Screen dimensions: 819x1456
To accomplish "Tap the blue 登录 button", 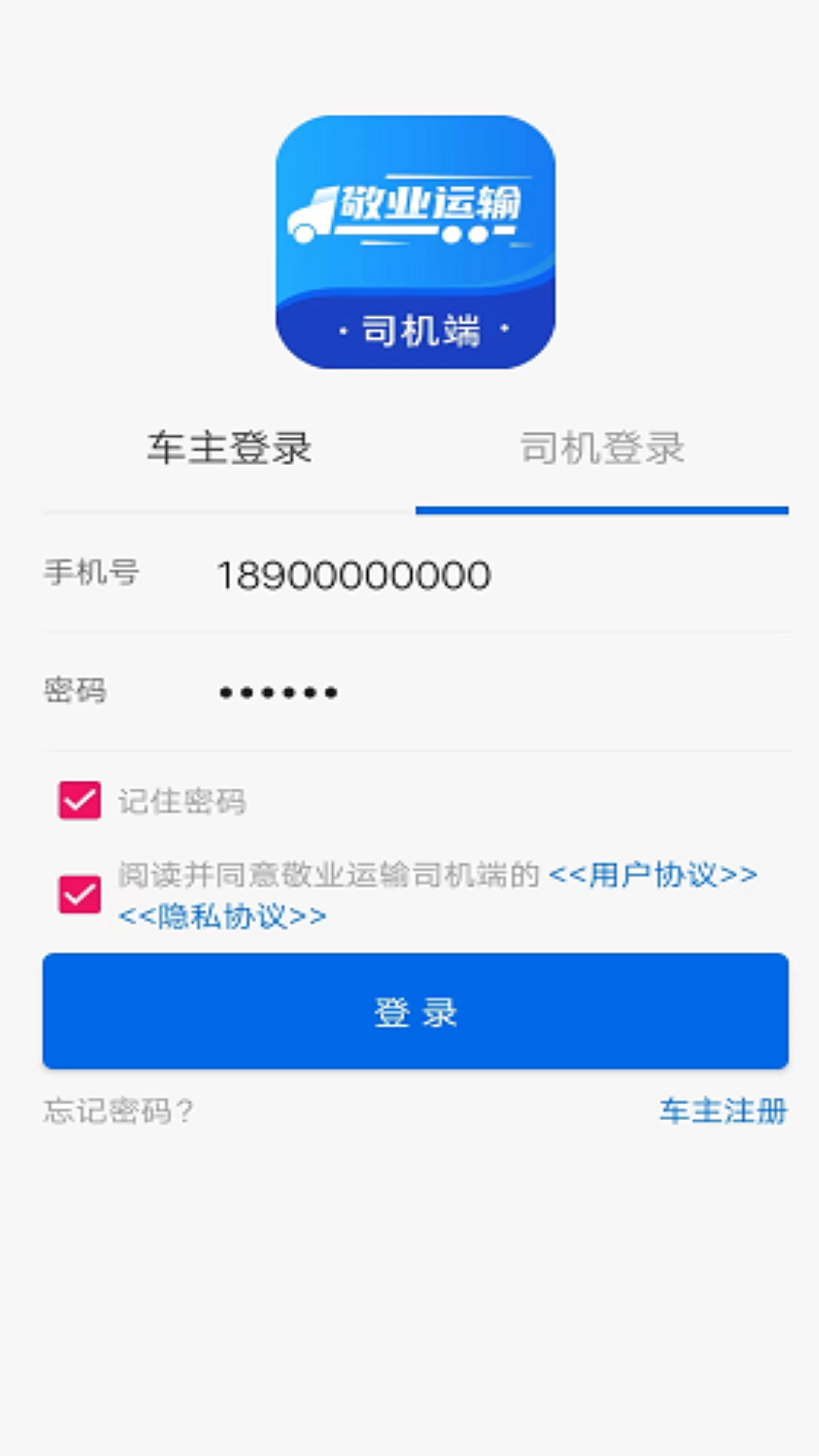I will point(416,1011).
